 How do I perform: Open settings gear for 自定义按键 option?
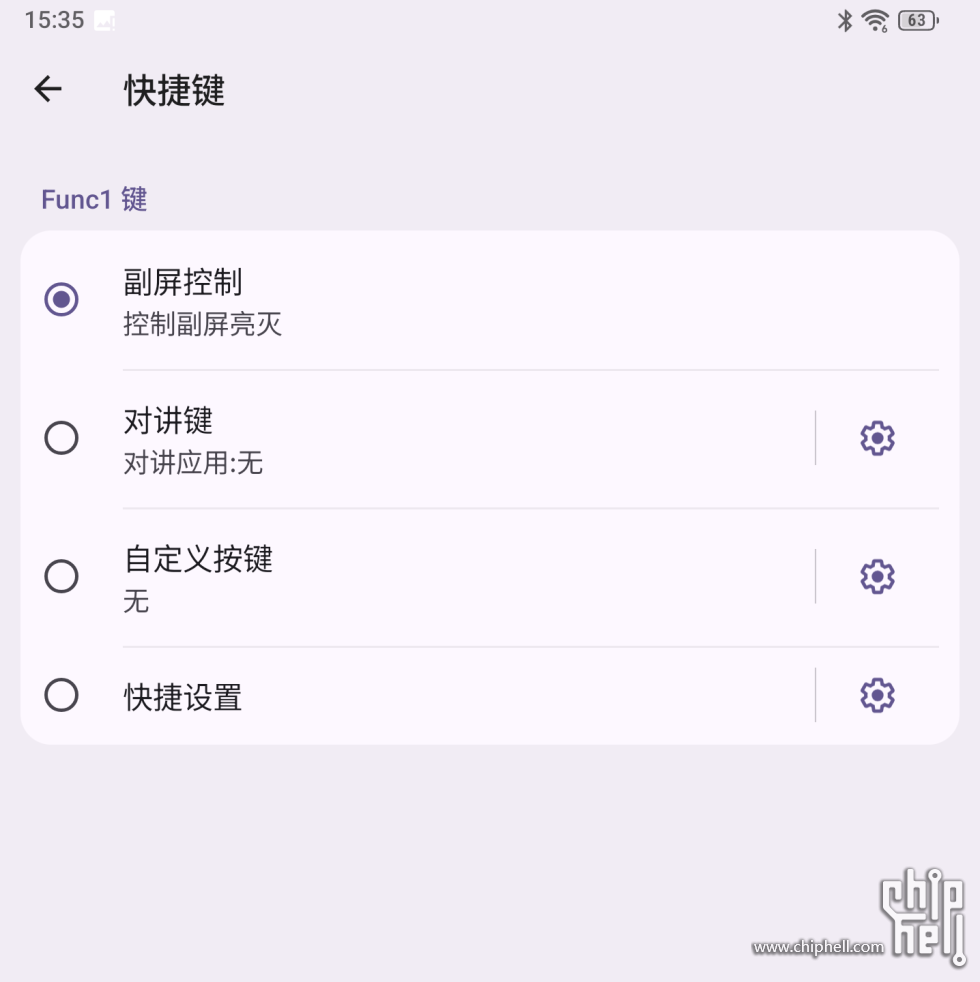click(x=877, y=576)
